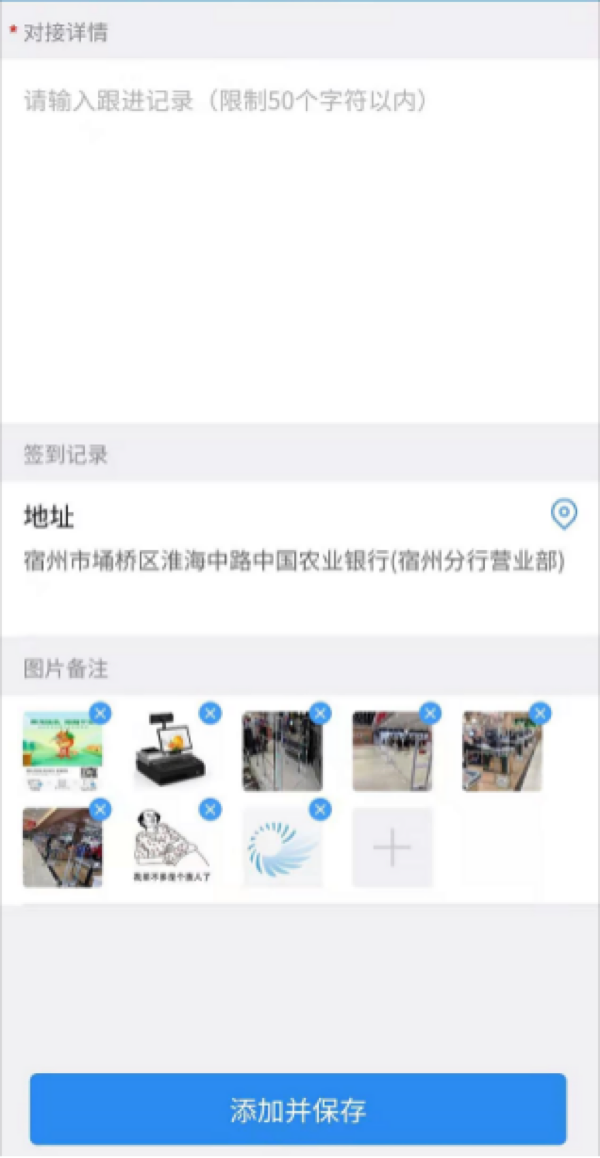This screenshot has height=1158, width=600.
Task: Open the blue swirl logo thumbnail
Action: (282, 850)
